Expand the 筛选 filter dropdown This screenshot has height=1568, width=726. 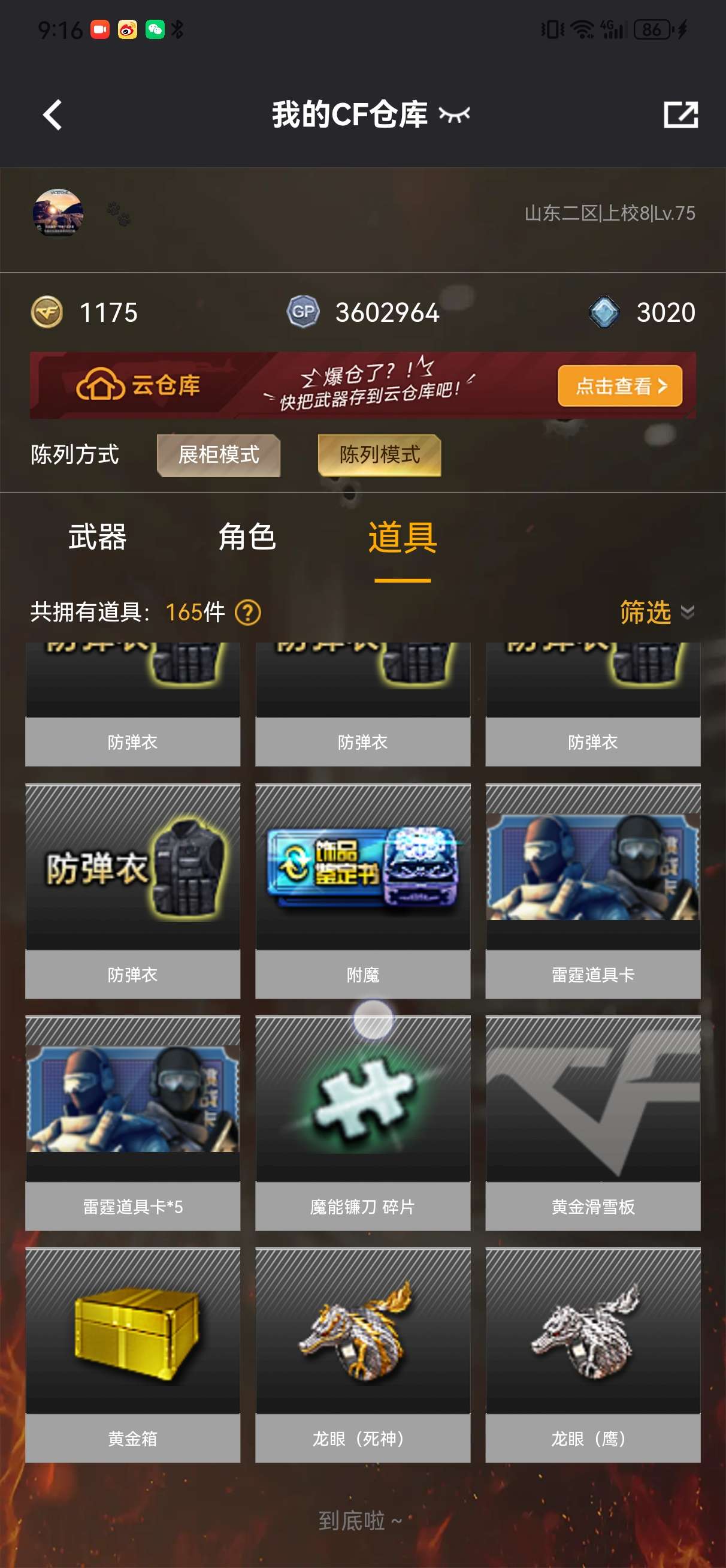tap(655, 613)
